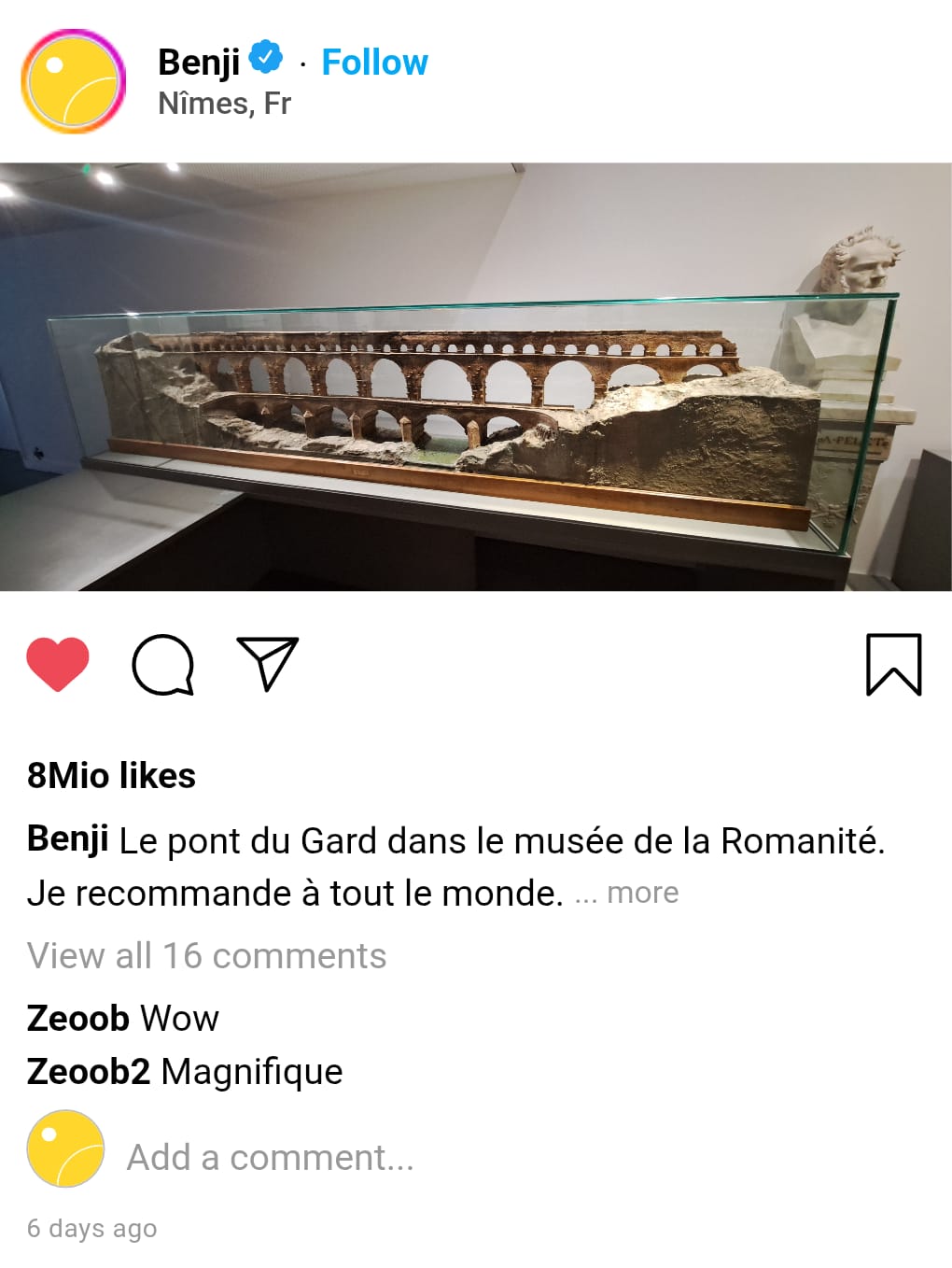Open Benji's username at the top
Image resolution: width=952 pixels, height=1268 pixels.
199,63
